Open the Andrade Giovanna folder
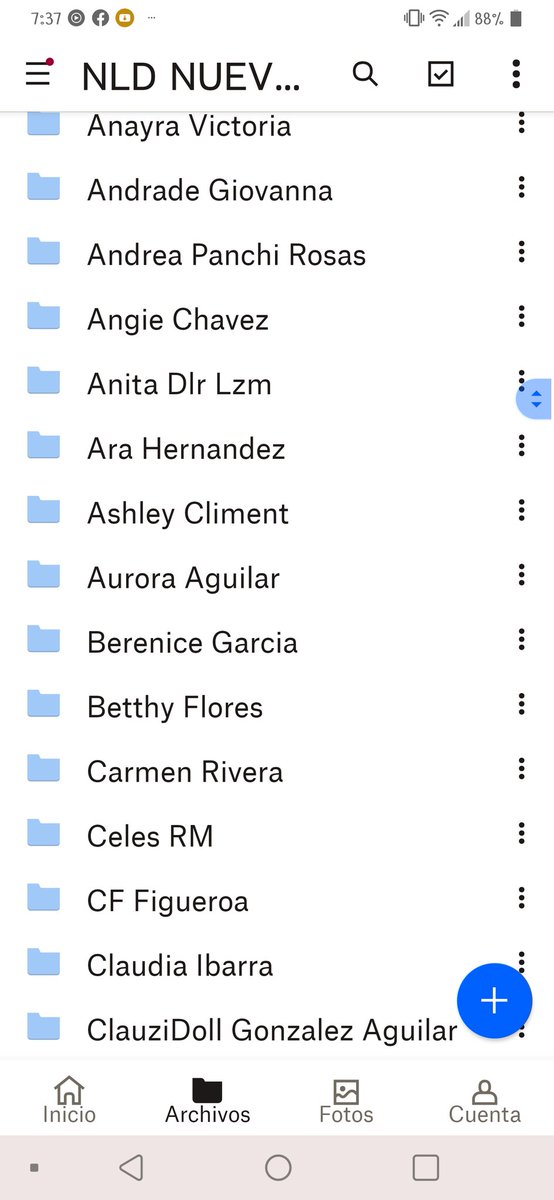This screenshot has width=554, height=1200. [x=277, y=190]
